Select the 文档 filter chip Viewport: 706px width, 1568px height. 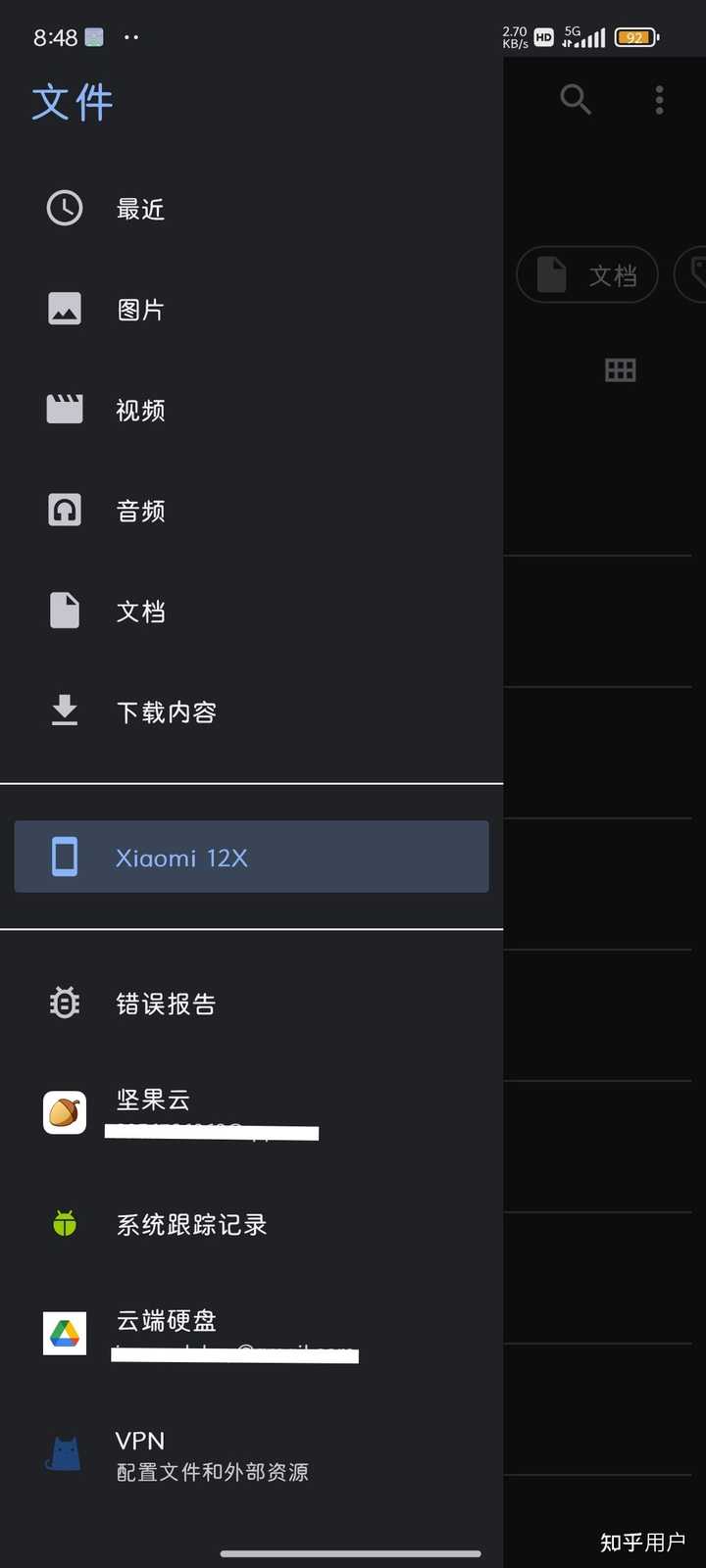586,274
